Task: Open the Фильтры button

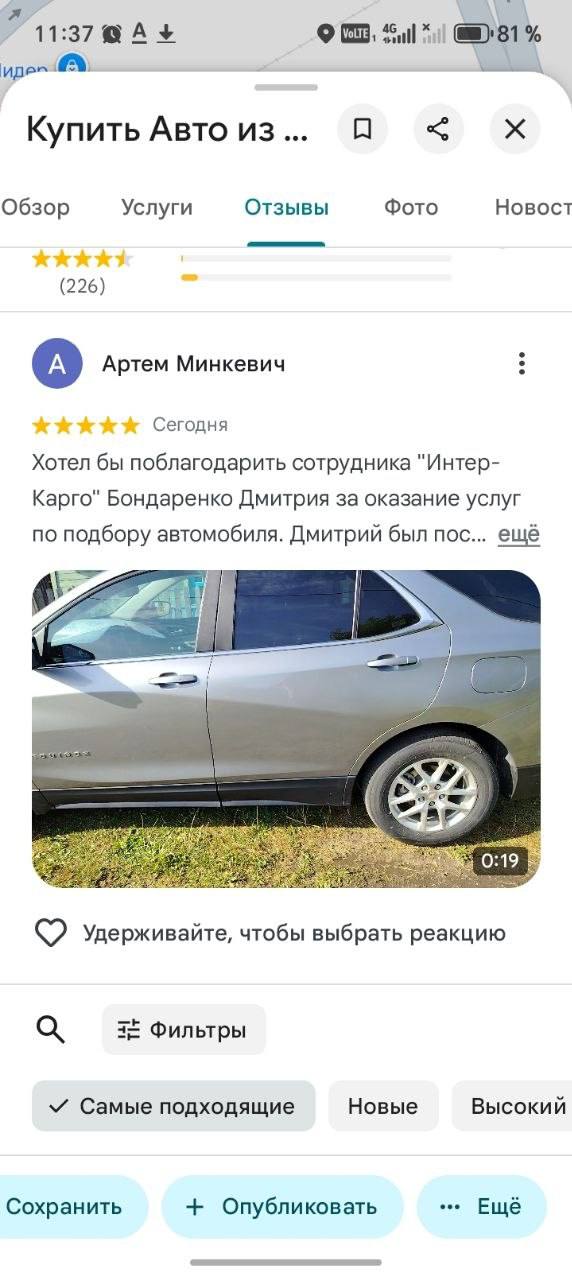Action: [184, 1030]
